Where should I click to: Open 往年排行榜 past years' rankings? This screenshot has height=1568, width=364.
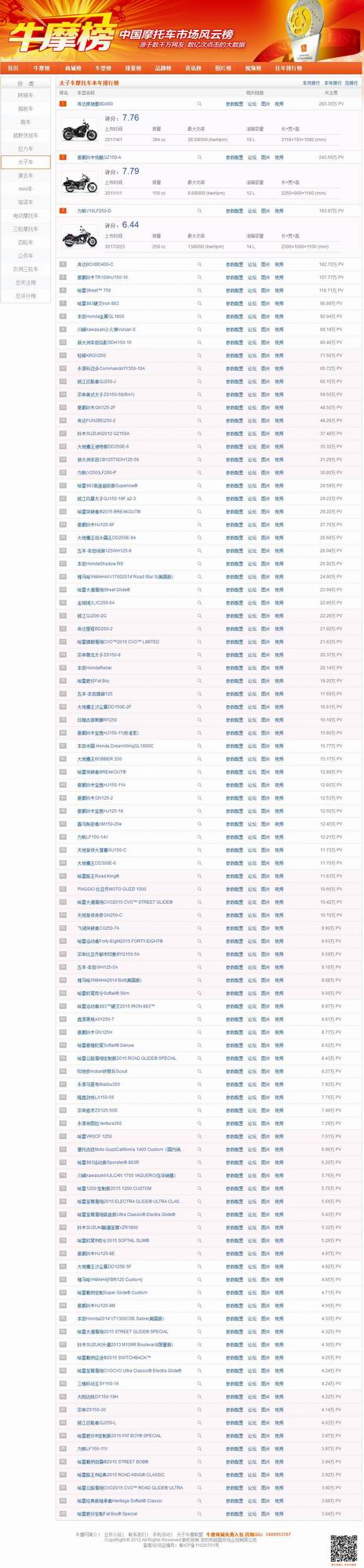coord(288,68)
